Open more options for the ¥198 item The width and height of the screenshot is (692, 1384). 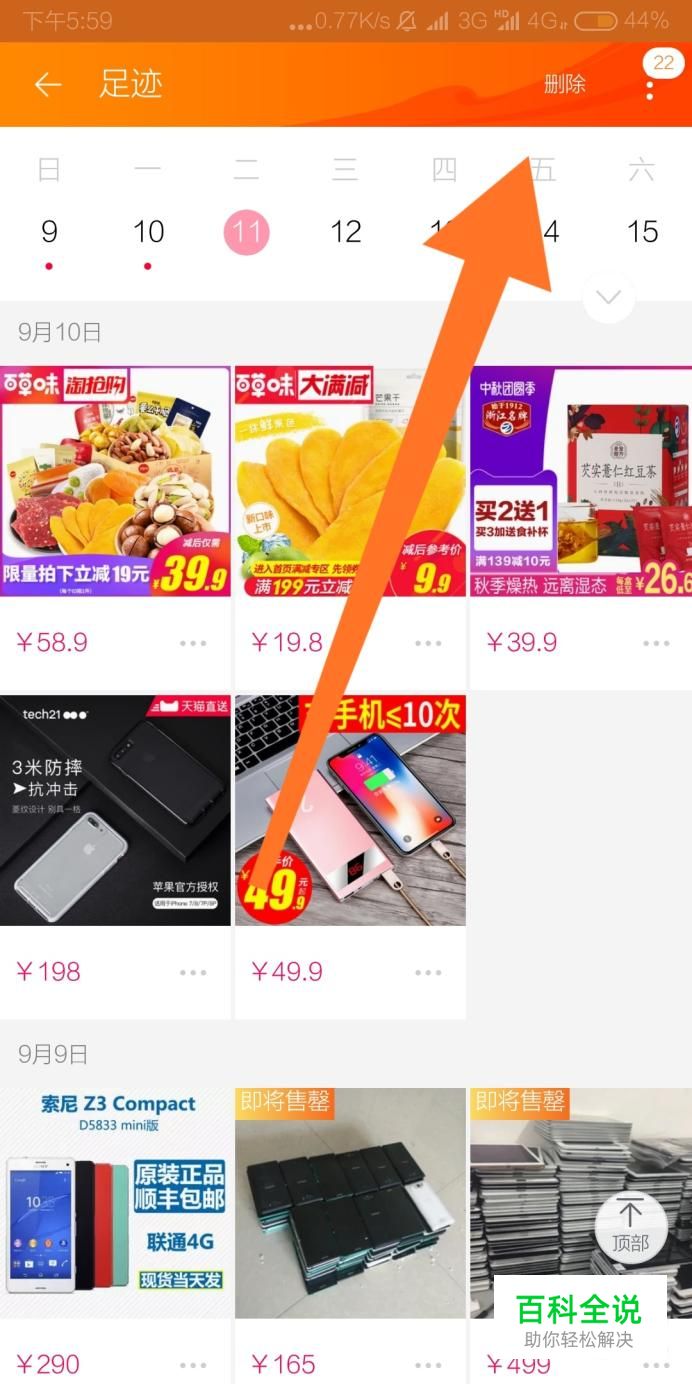(193, 972)
